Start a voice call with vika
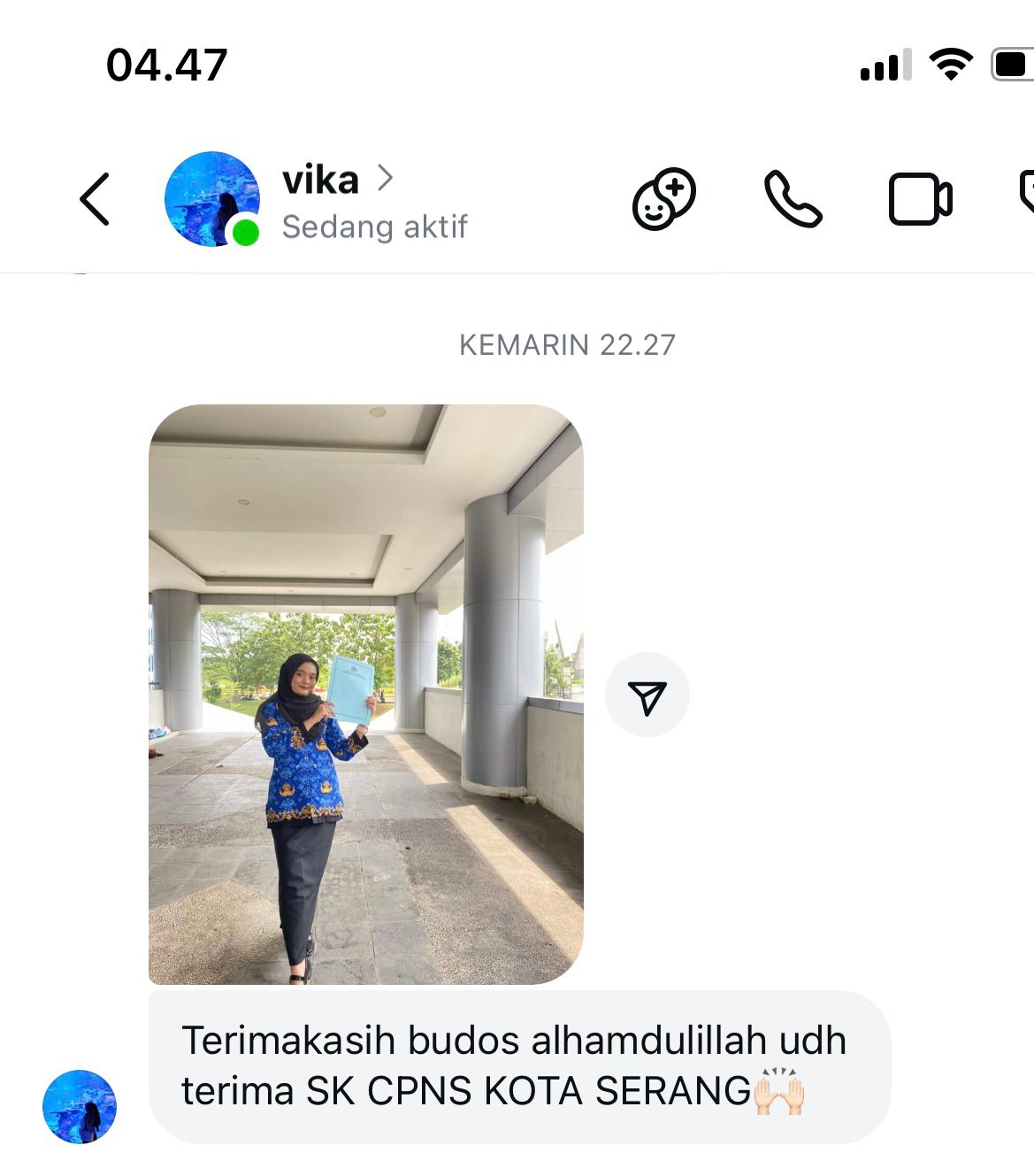 coord(793,199)
